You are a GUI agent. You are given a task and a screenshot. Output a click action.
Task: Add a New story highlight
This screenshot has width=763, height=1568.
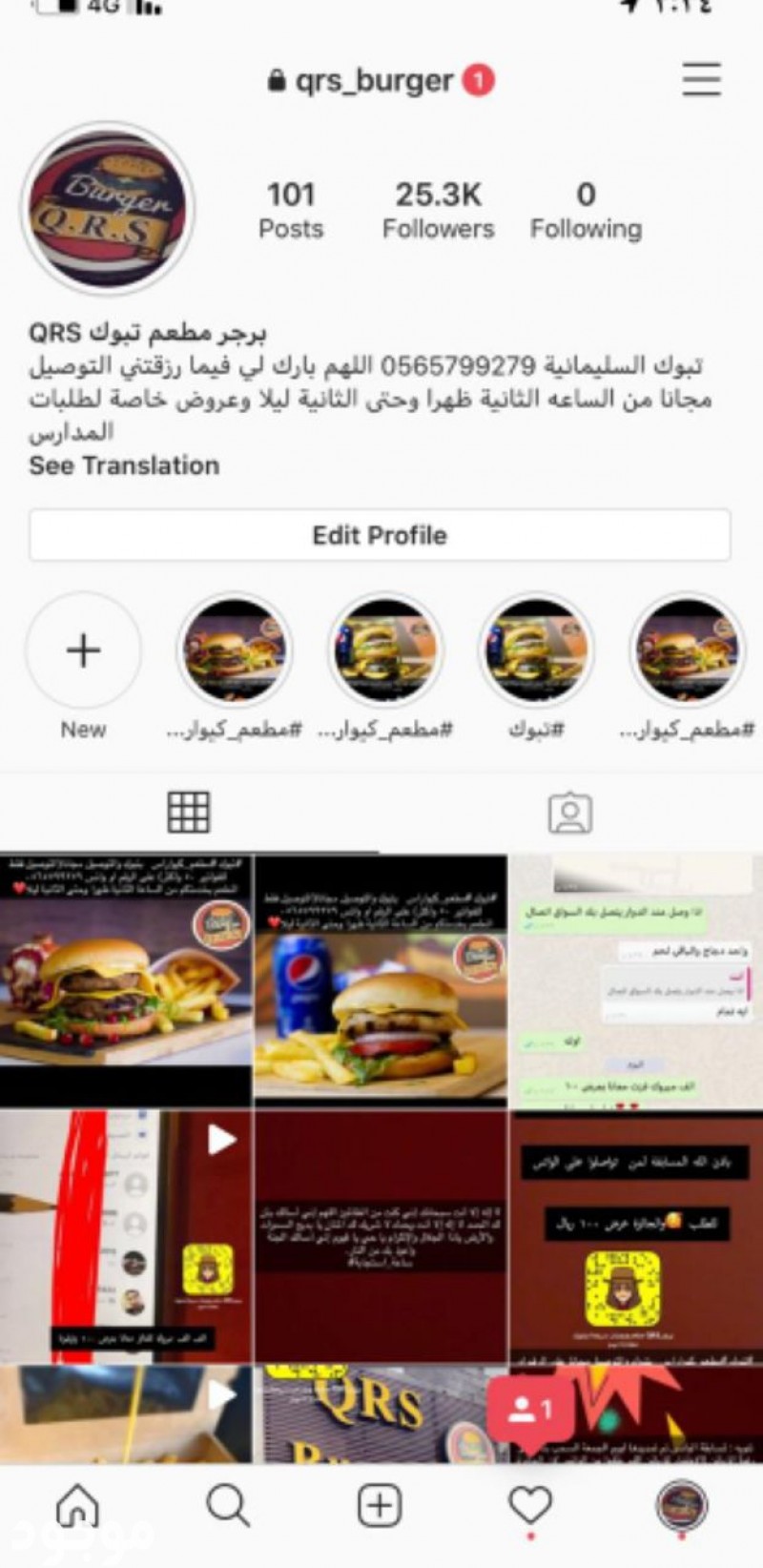(x=83, y=651)
